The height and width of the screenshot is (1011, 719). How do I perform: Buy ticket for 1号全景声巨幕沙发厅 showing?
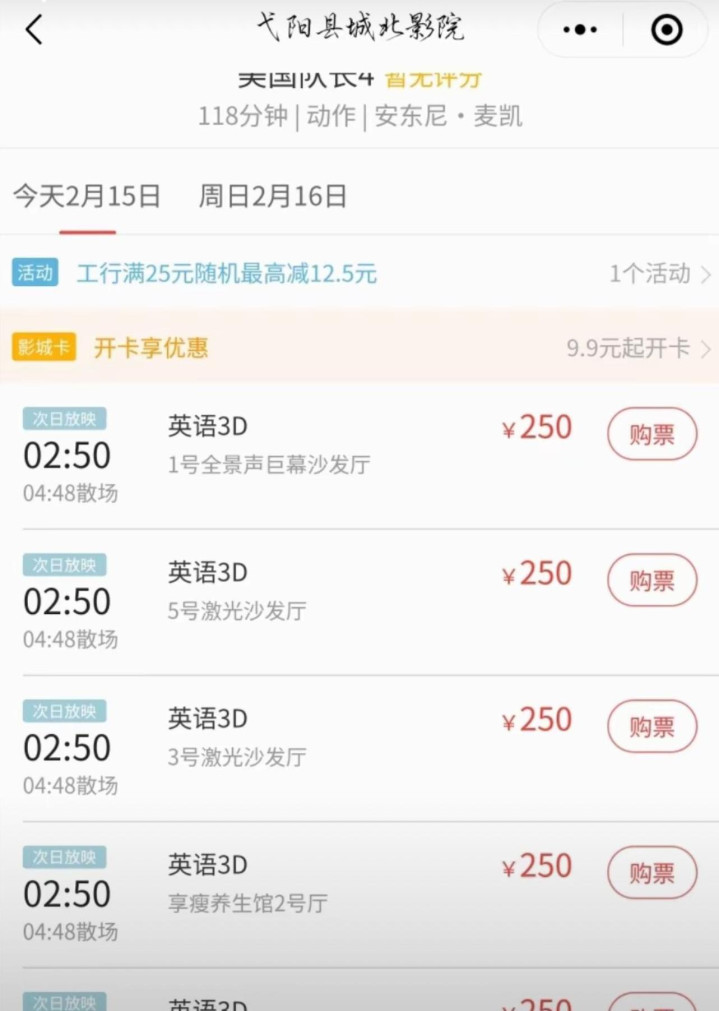coord(652,434)
